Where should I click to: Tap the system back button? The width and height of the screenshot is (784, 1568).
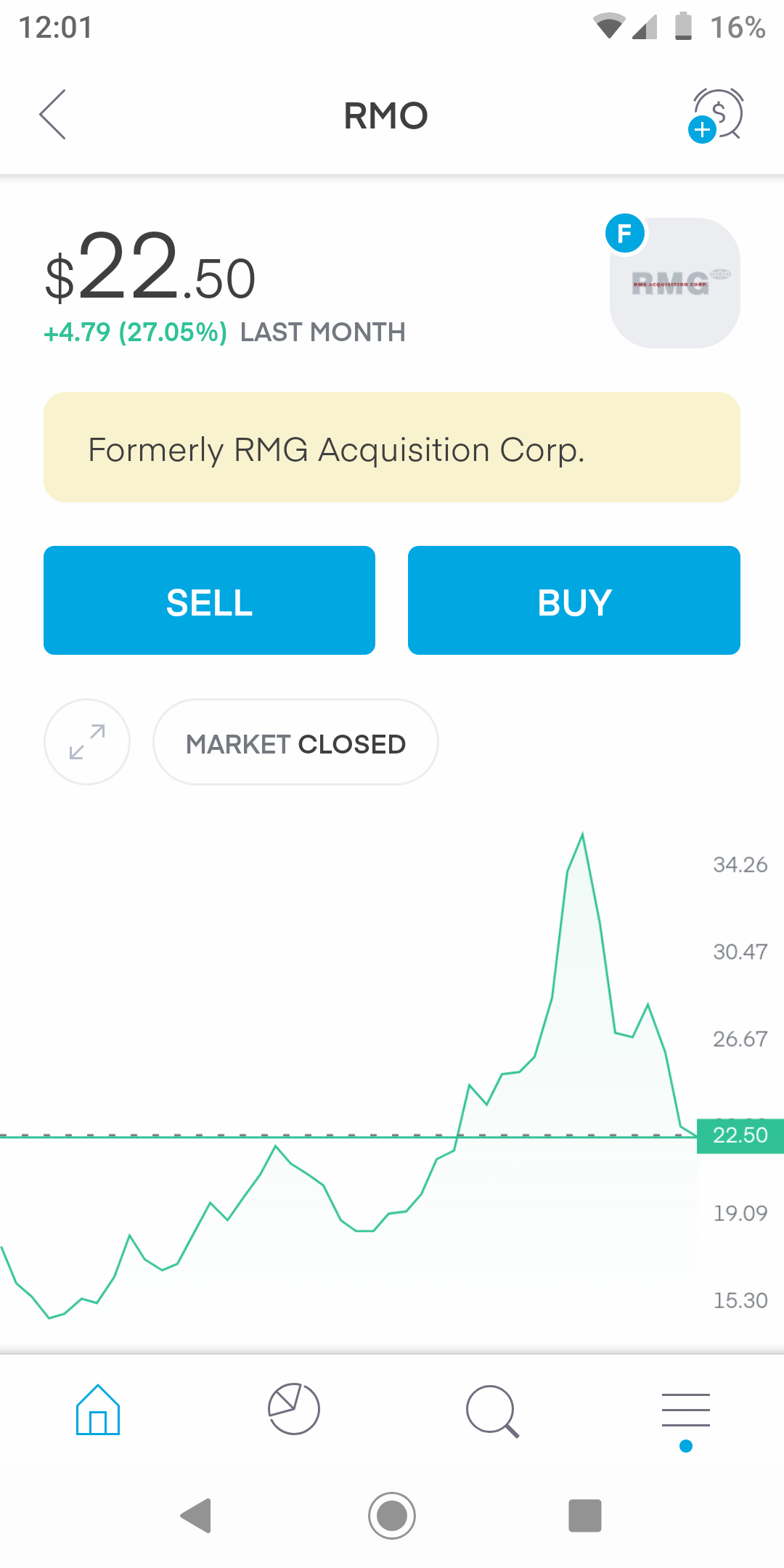[196, 1515]
